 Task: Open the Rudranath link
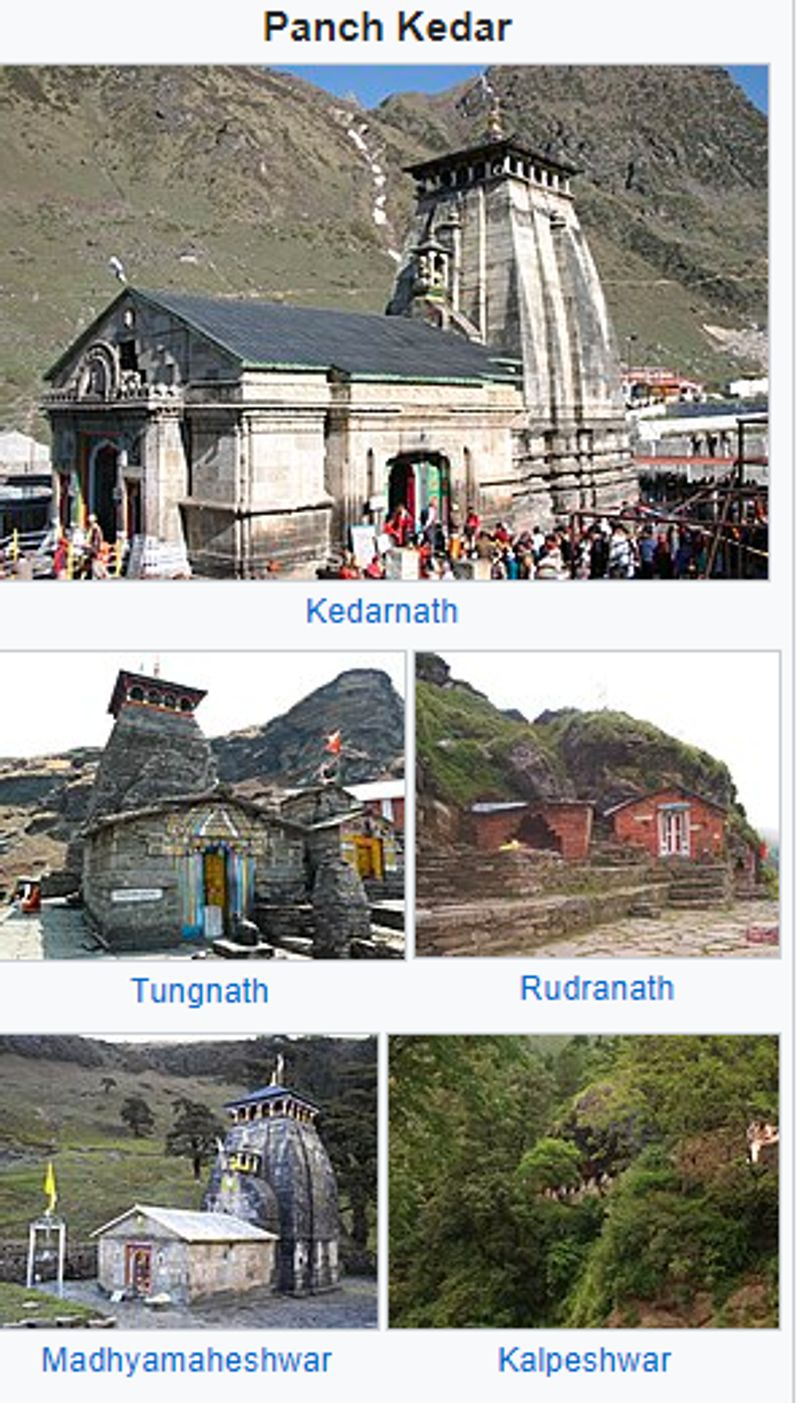coord(596,988)
